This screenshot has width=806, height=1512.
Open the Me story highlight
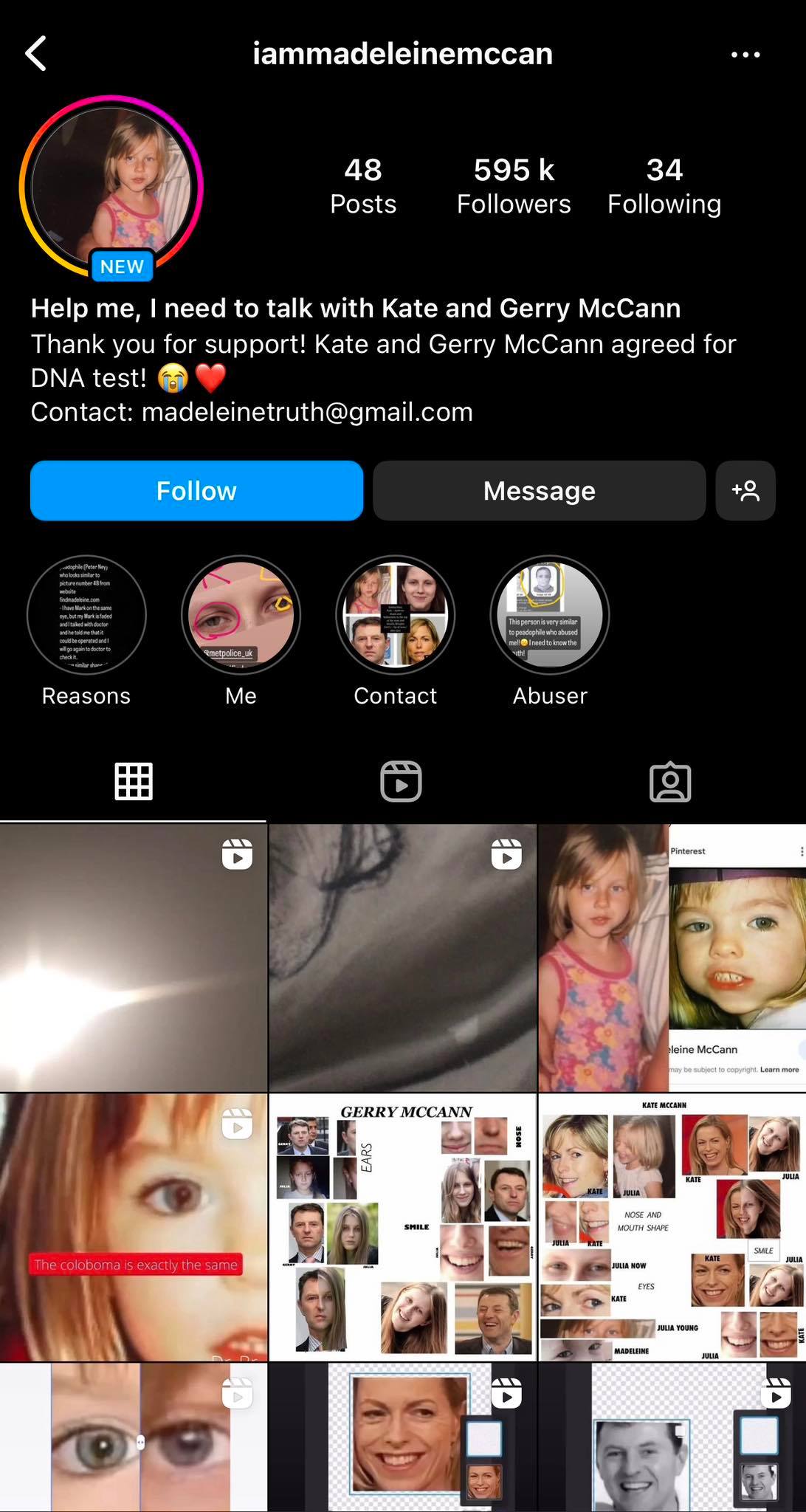[x=241, y=615]
